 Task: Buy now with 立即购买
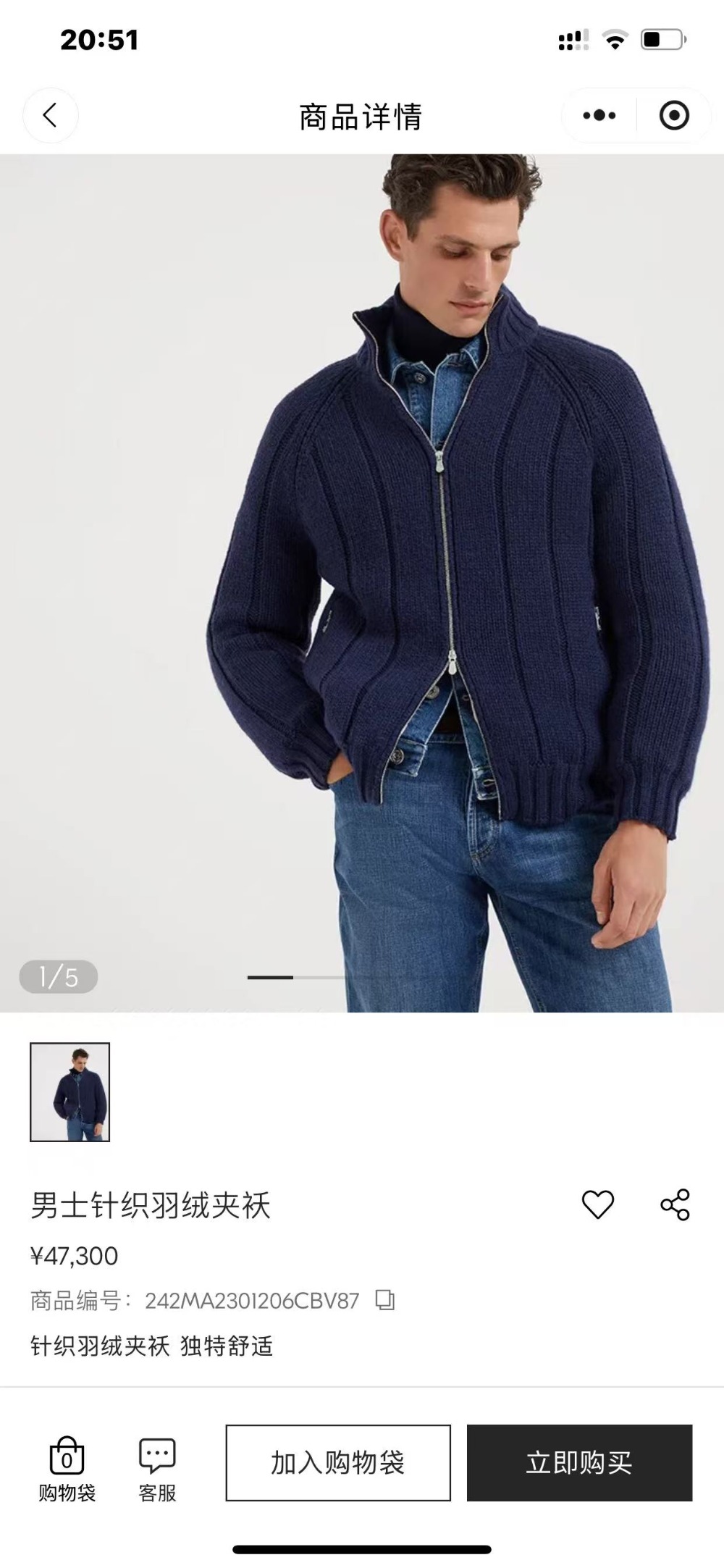click(x=579, y=1462)
